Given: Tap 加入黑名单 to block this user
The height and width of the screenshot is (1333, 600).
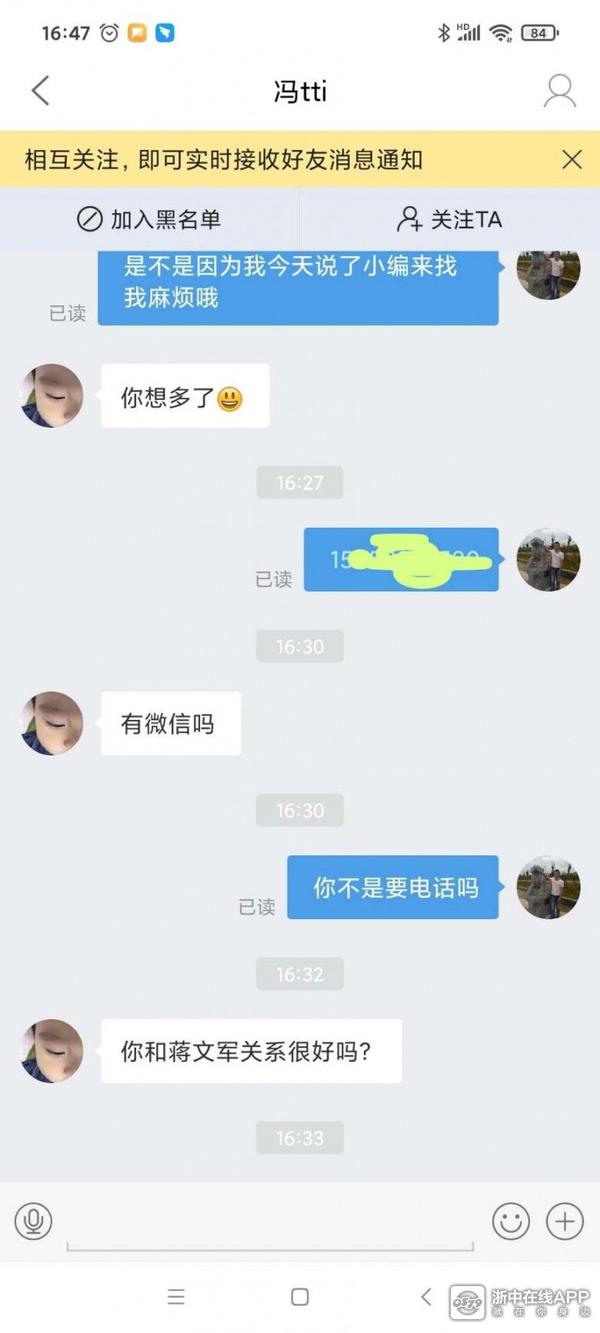Looking at the screenshot, I should 150,219.
